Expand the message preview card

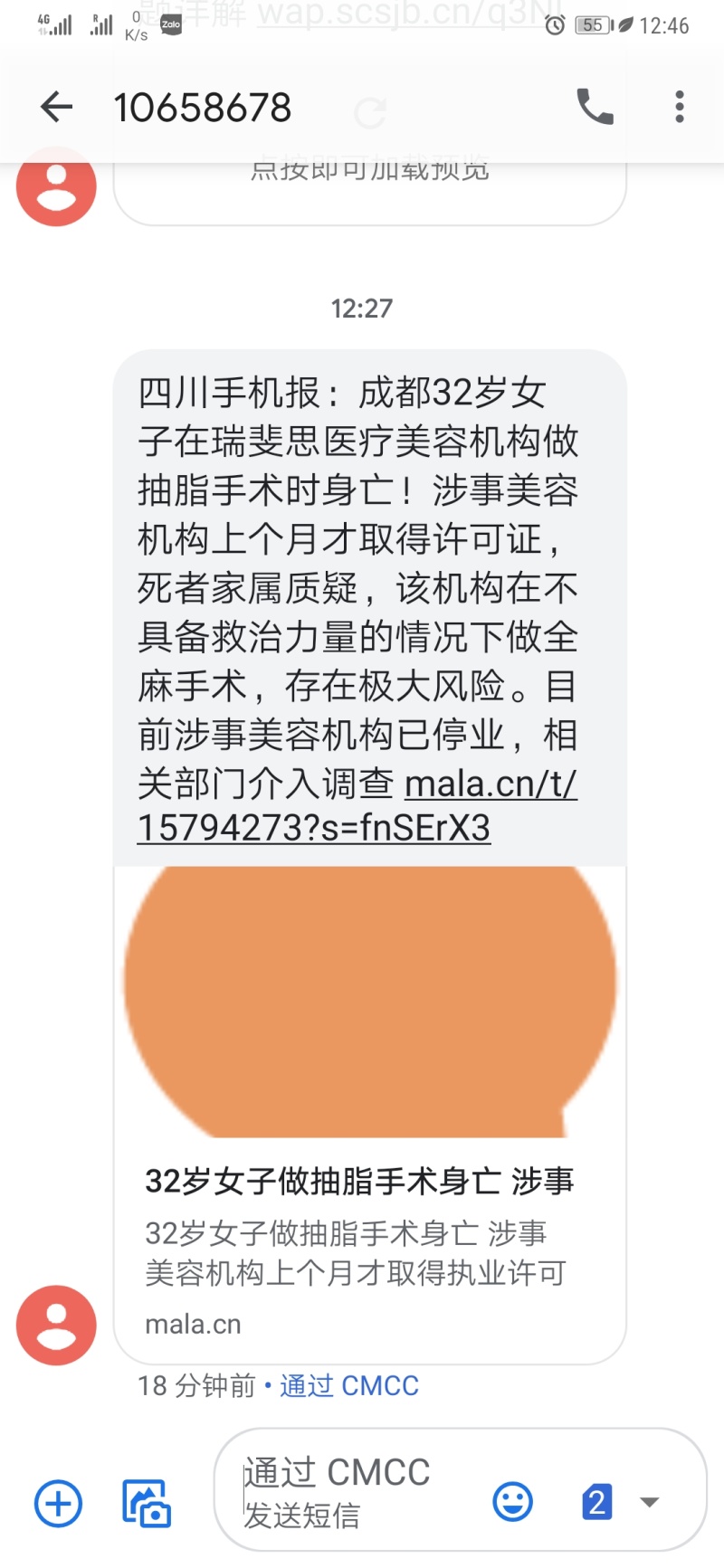point(371,1249)
